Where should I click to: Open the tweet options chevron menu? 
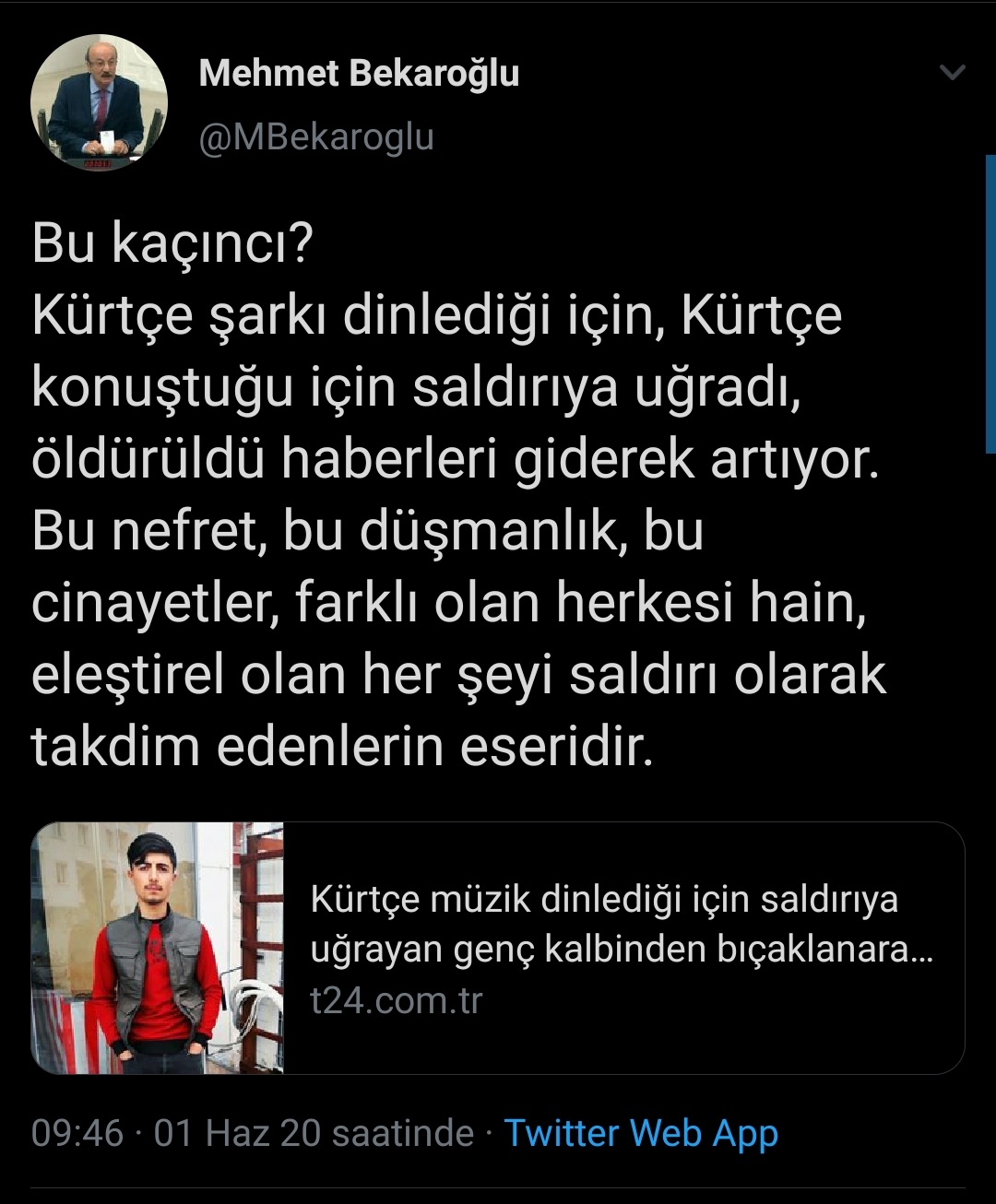click(952, 73)
